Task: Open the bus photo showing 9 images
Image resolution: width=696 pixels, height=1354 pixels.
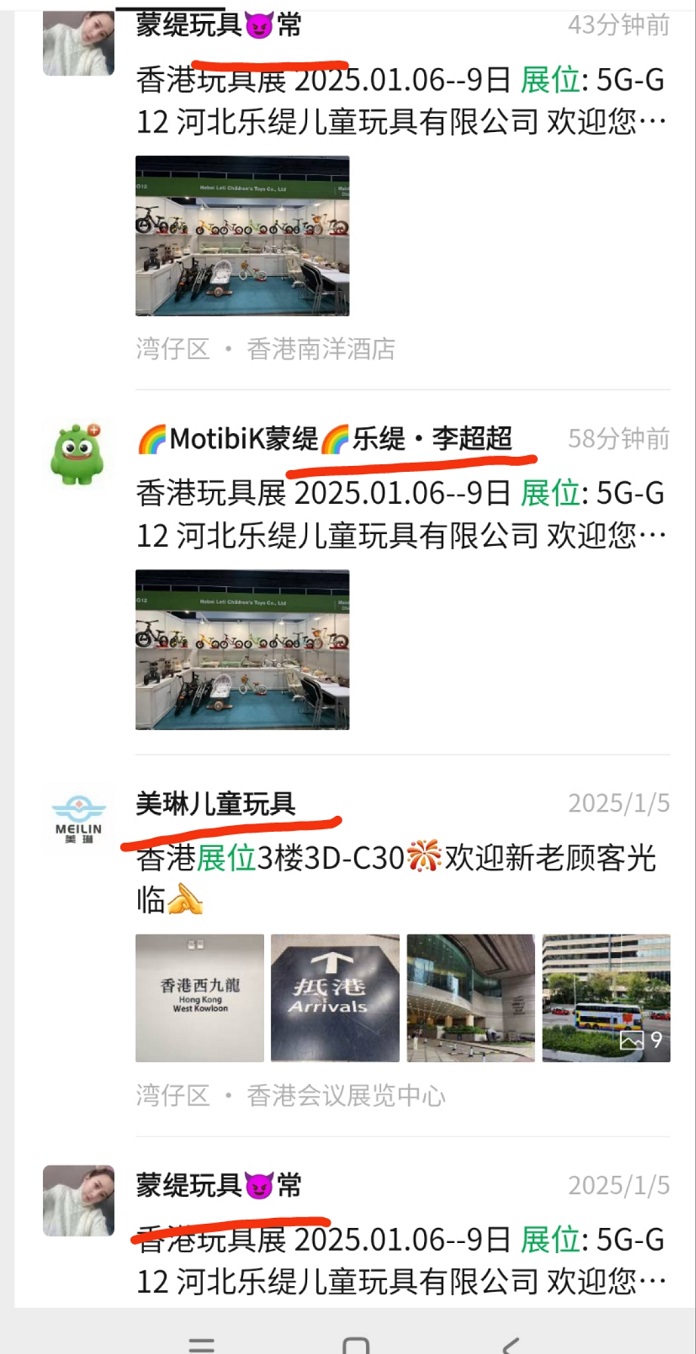Action: [606, 997]
